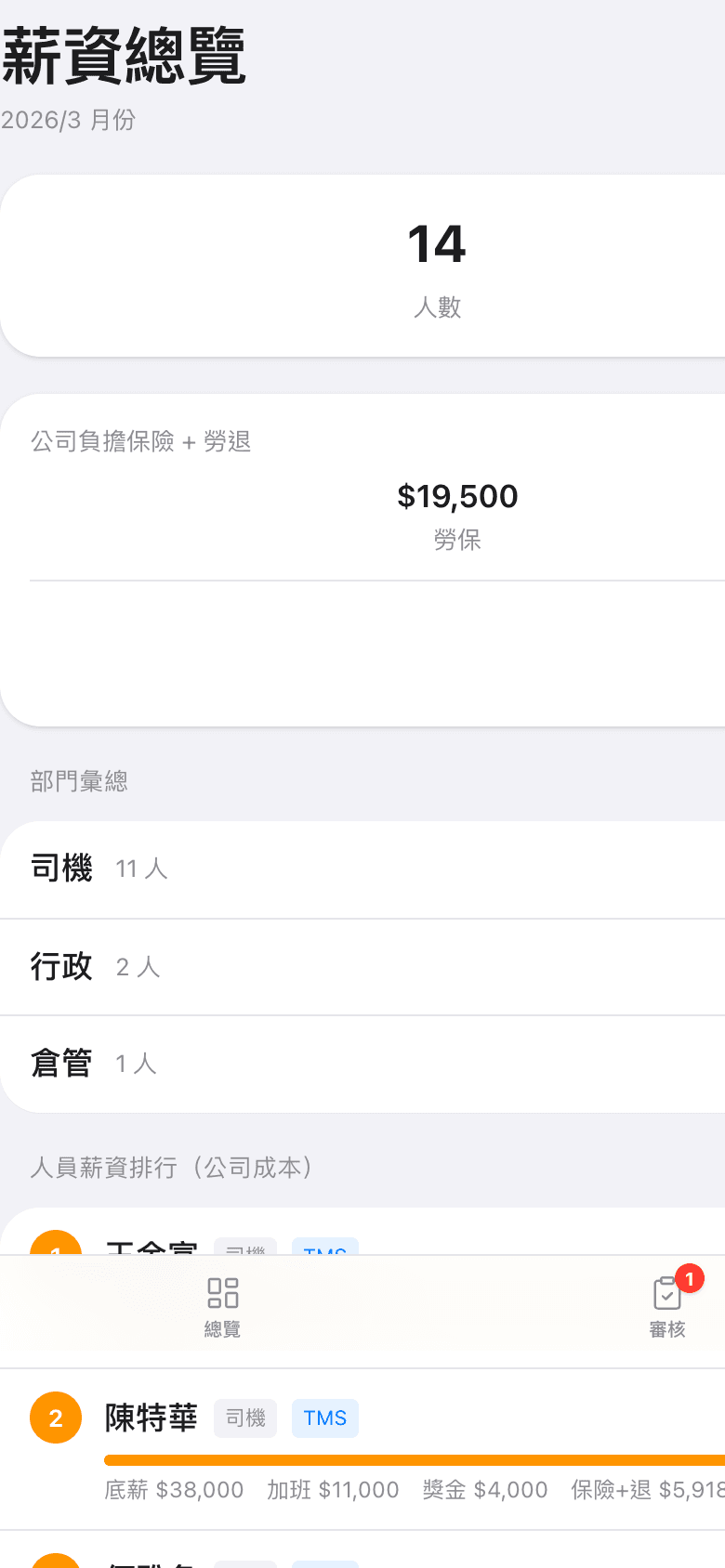Click the TMS tag on 陳特華's row

click(324, 1418)
